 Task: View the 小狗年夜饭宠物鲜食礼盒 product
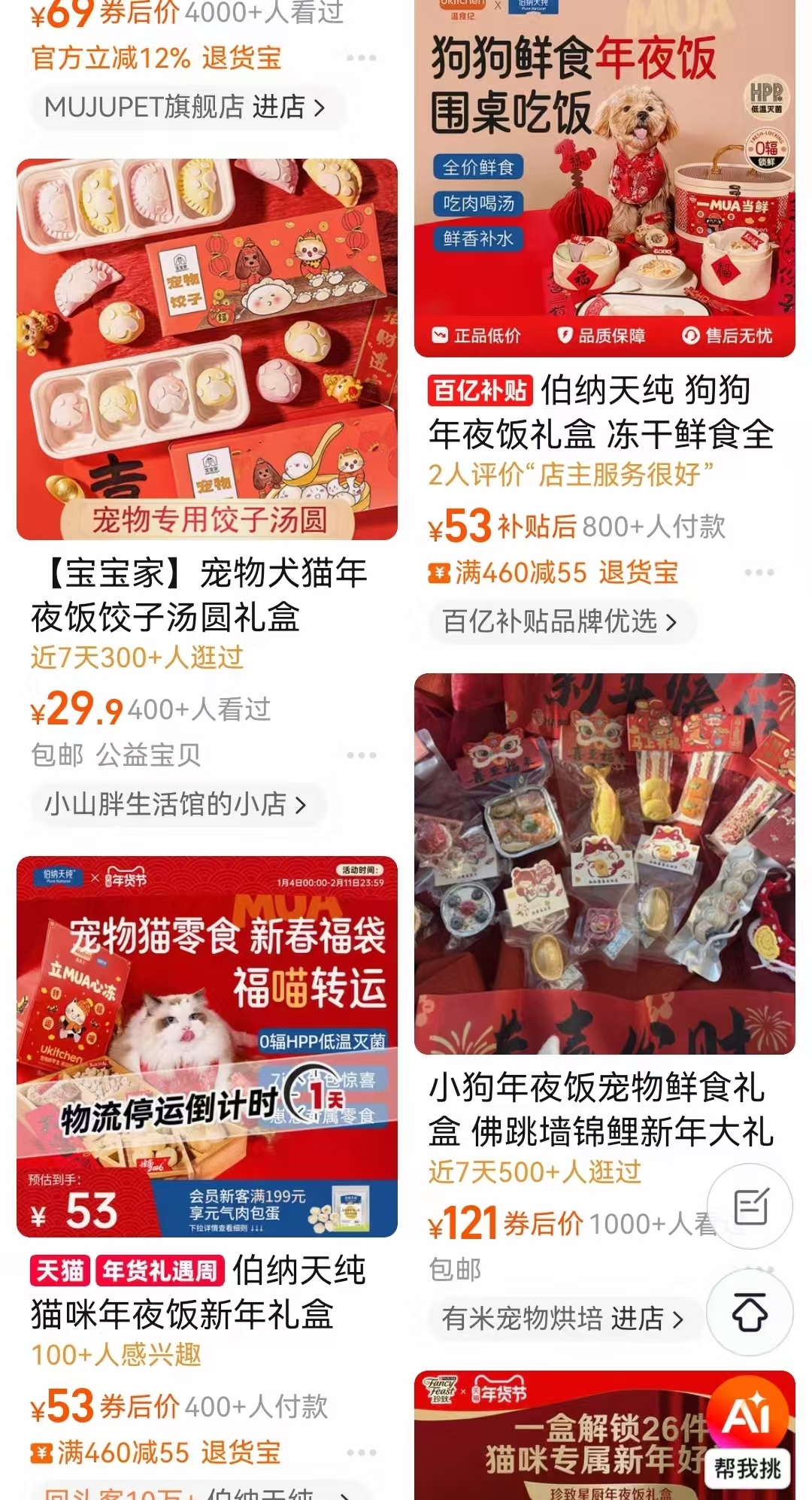(x=604, y=864)
